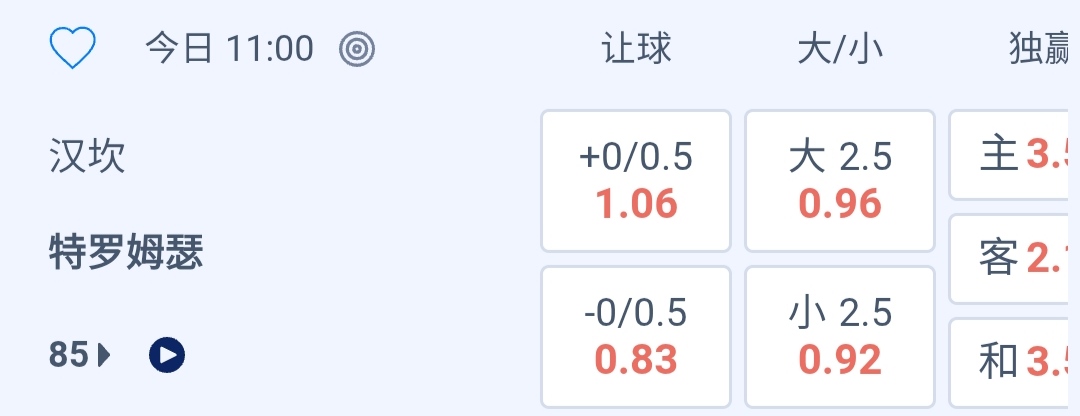Choose the home win (主) odds
The height and width of the screenshot is (416, 1080).
[x=1016, y=156]
